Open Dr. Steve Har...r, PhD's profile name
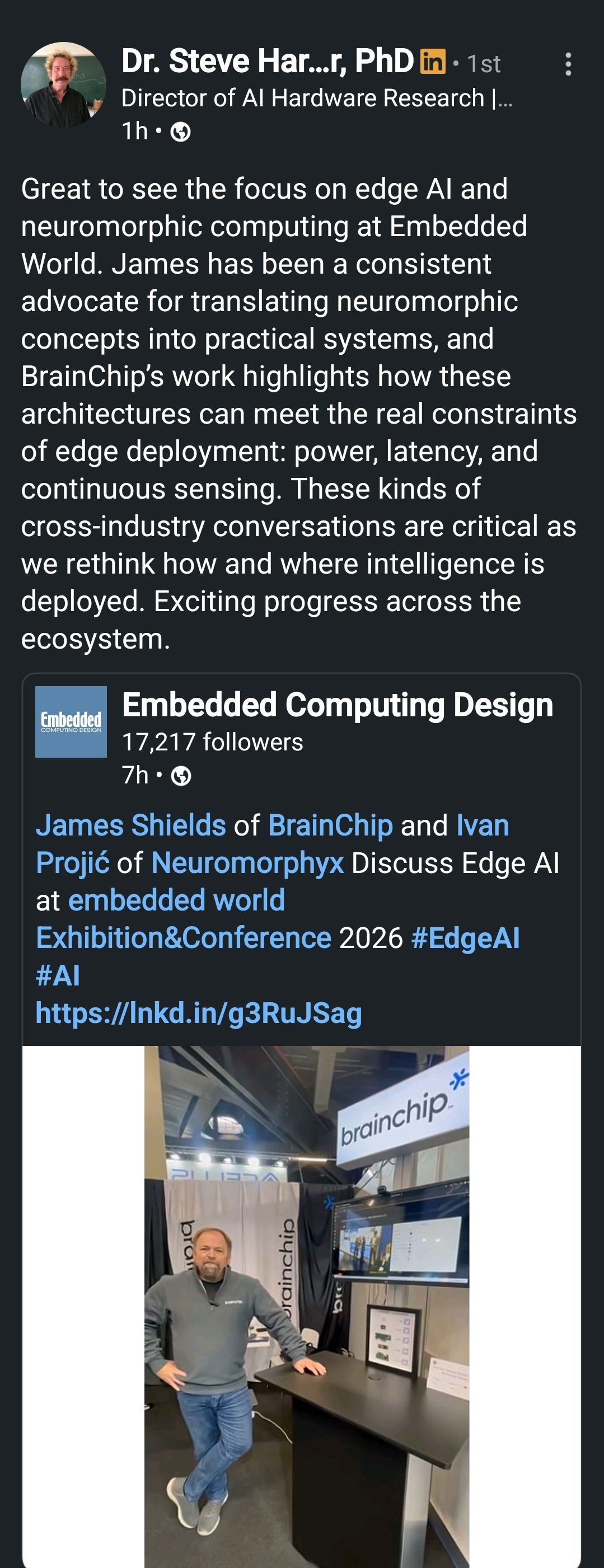Screen dimensions: 604x1568 (268, 62)
